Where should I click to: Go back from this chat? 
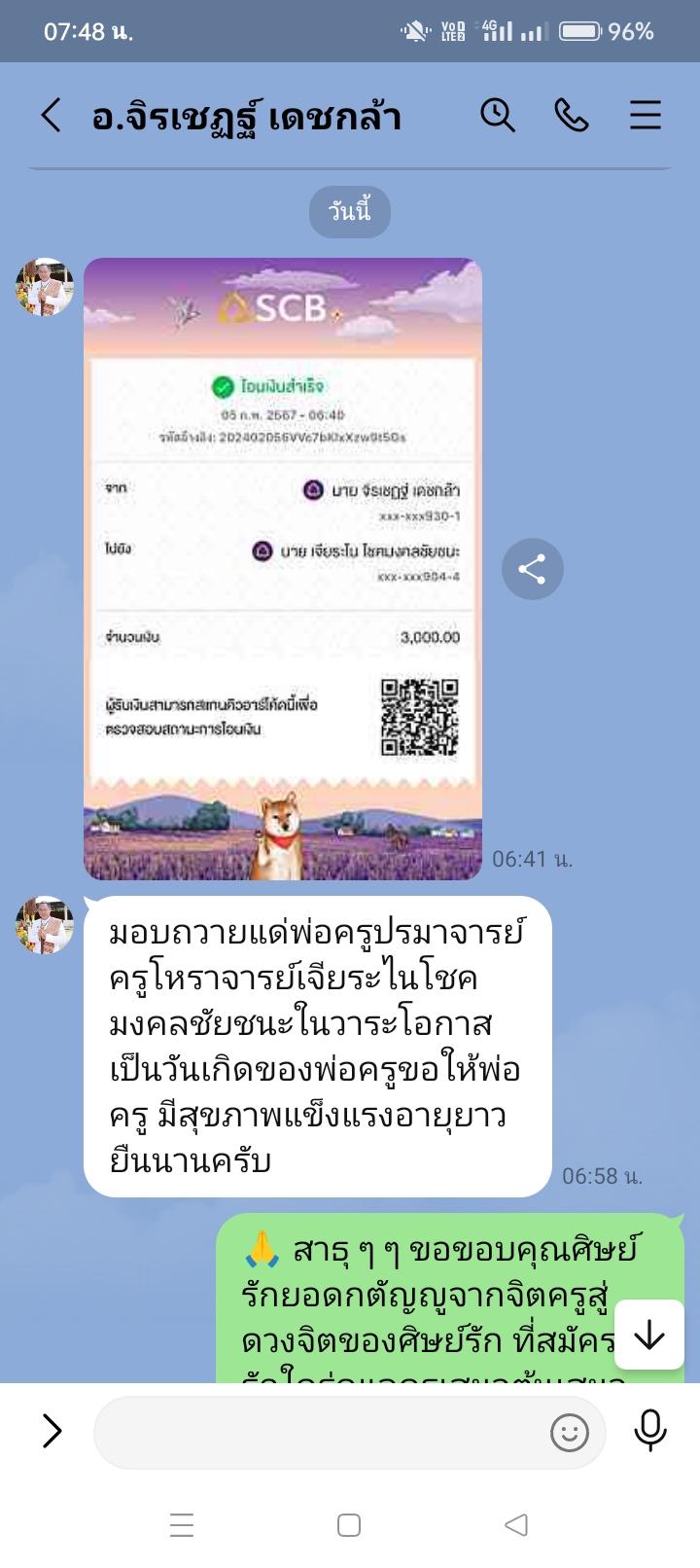[x=52, y=116]
